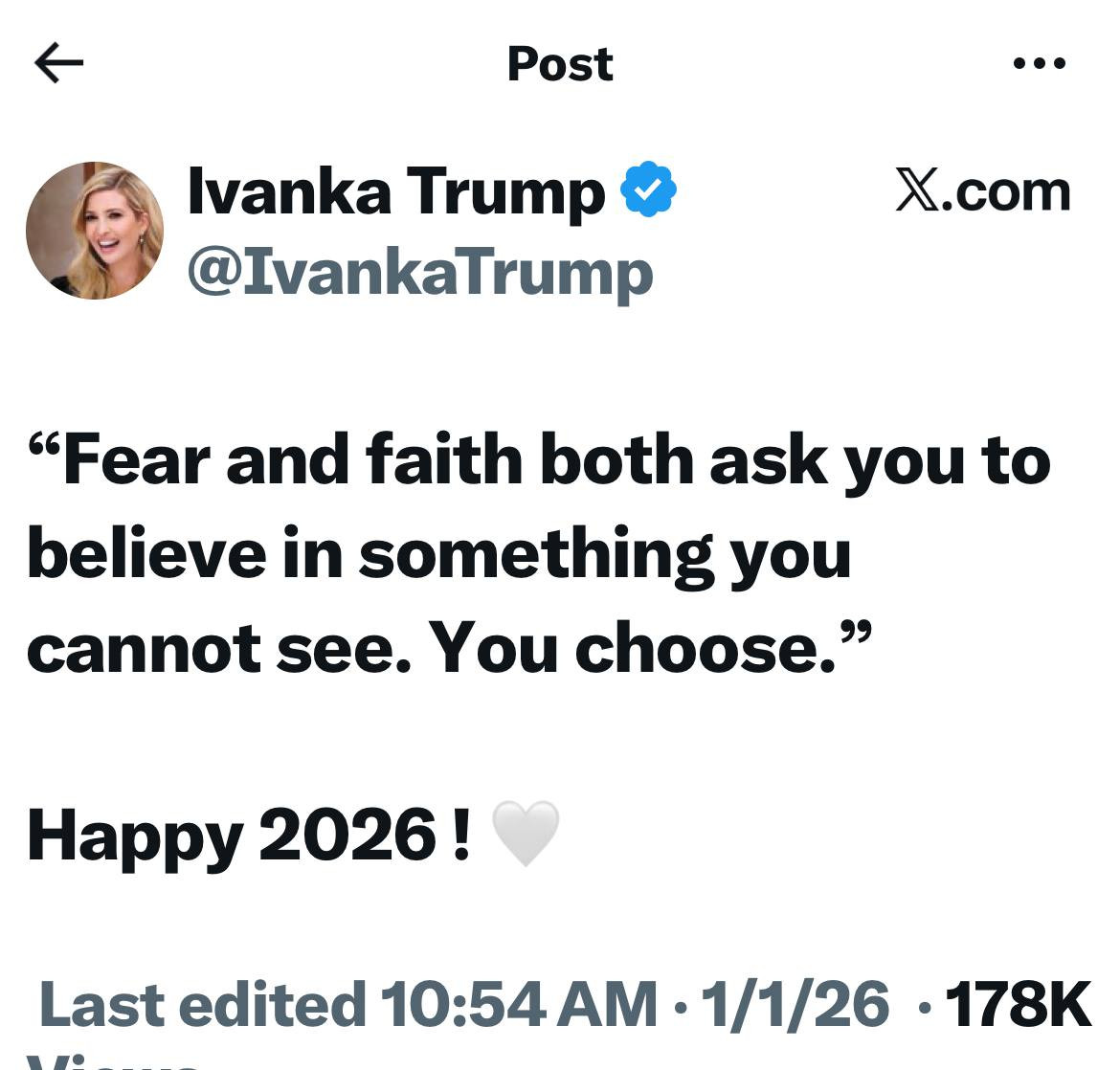This screenshot has width=1120, height=1070.
Task: Open the post's three-dot overflow menu
Action: coord(1039,64)
